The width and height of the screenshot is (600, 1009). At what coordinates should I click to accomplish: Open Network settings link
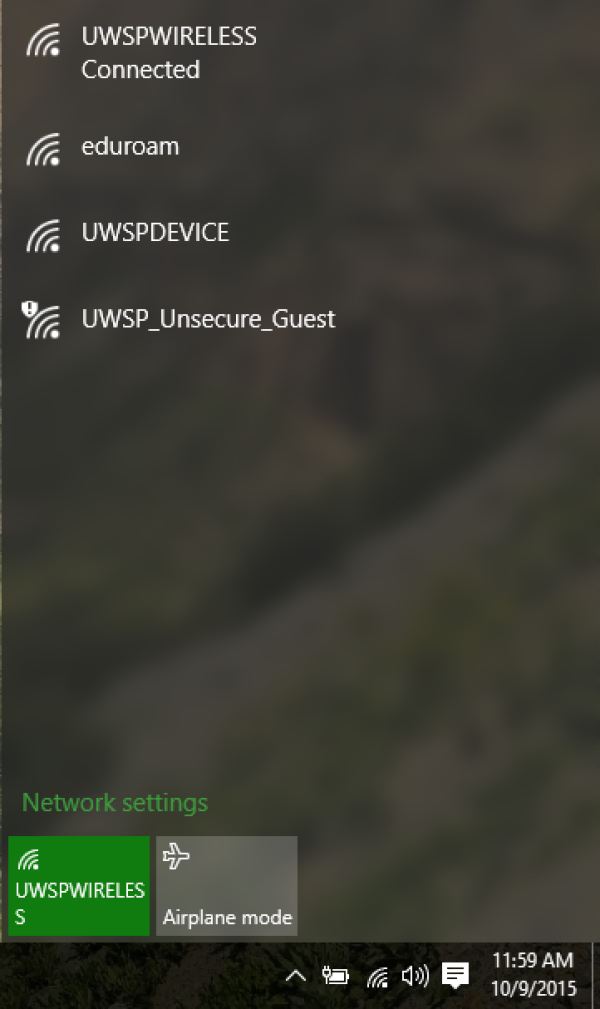point(115,803)
